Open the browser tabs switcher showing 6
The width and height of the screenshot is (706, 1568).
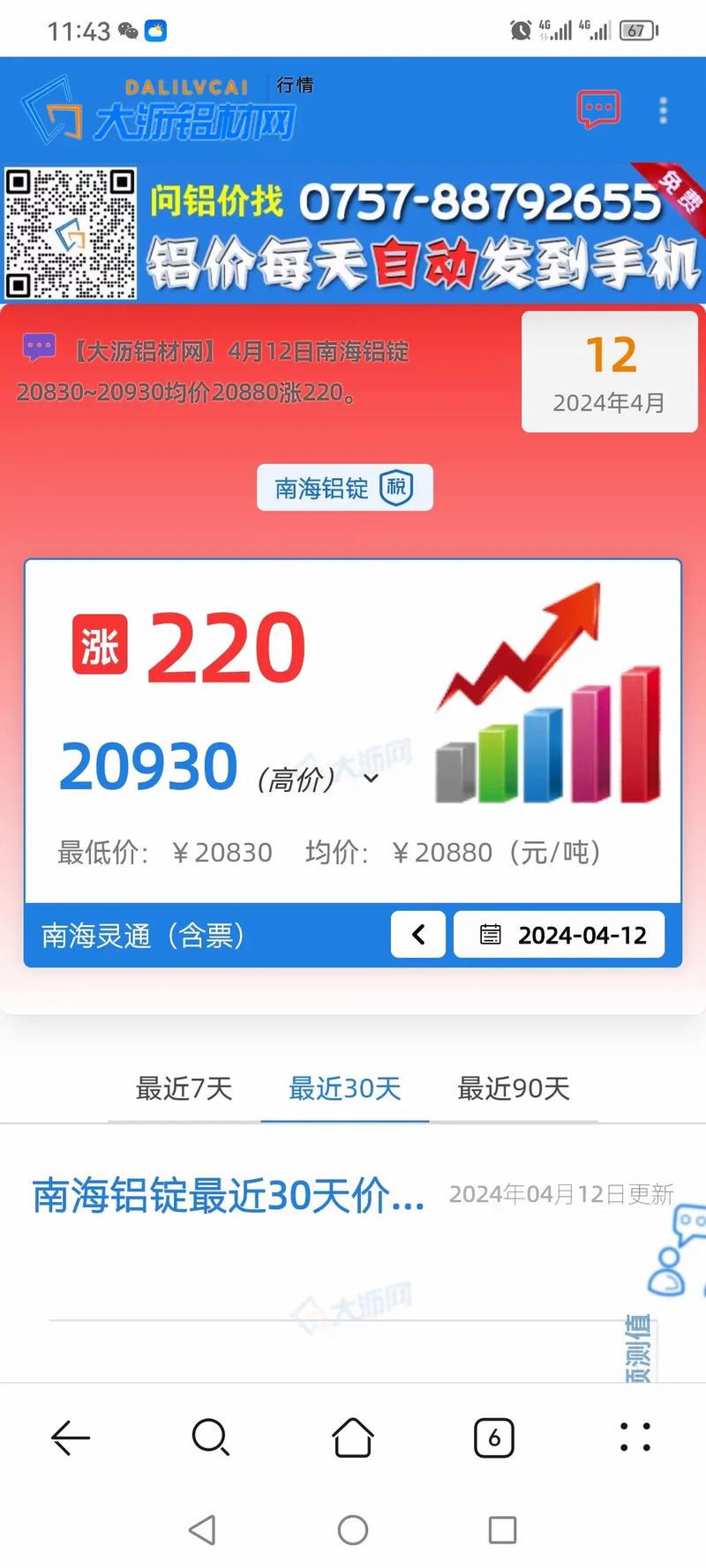pos(494,1438)
